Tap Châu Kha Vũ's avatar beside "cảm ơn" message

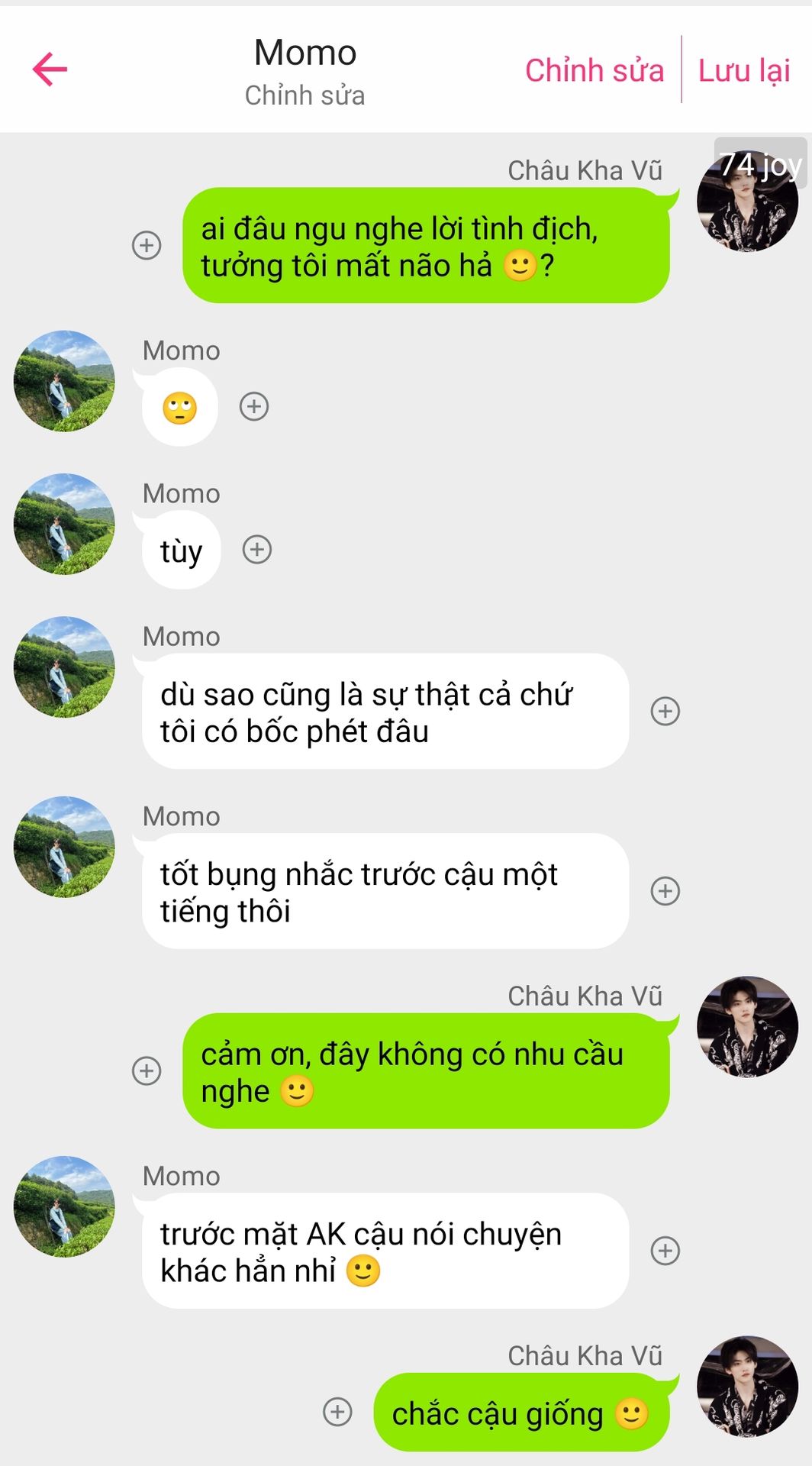pyautogui.click(x=747, y=1026)
